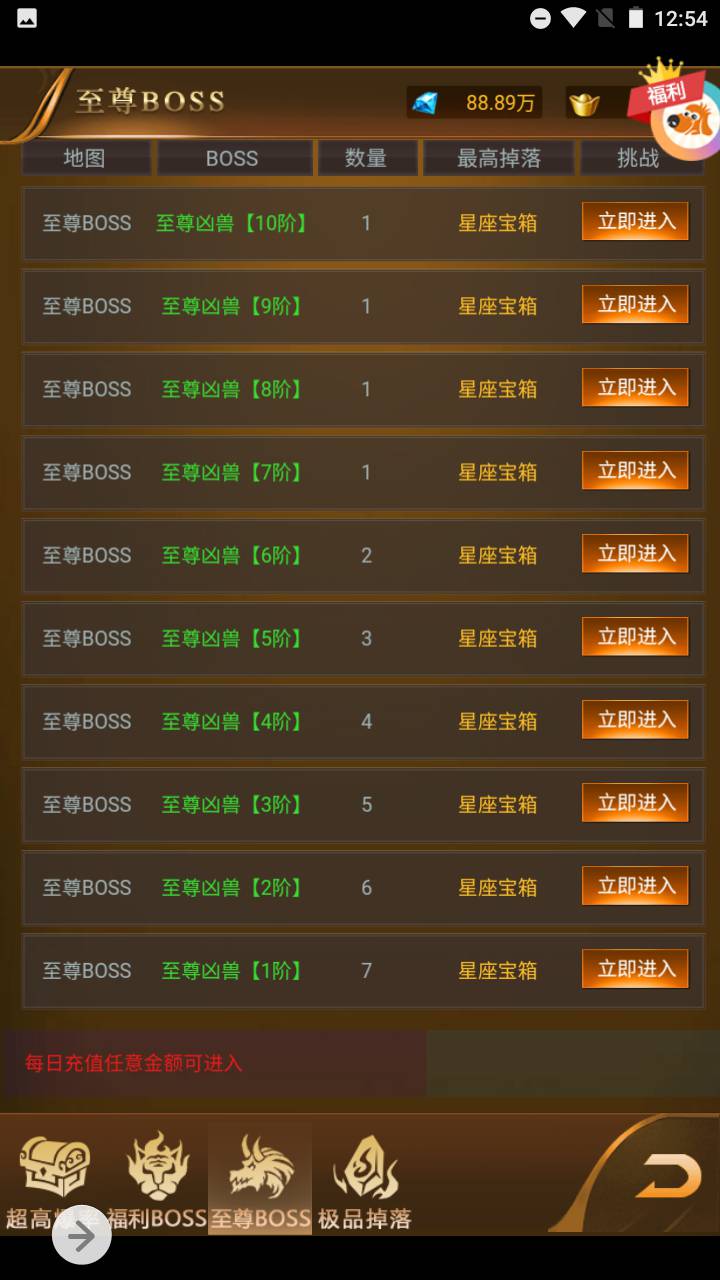Image resolution: width=720 pixels, height=1280 pixels.
Task: Tap 立即进入 for 至尊凶兽【3阶】
Action: click(635, 803)
